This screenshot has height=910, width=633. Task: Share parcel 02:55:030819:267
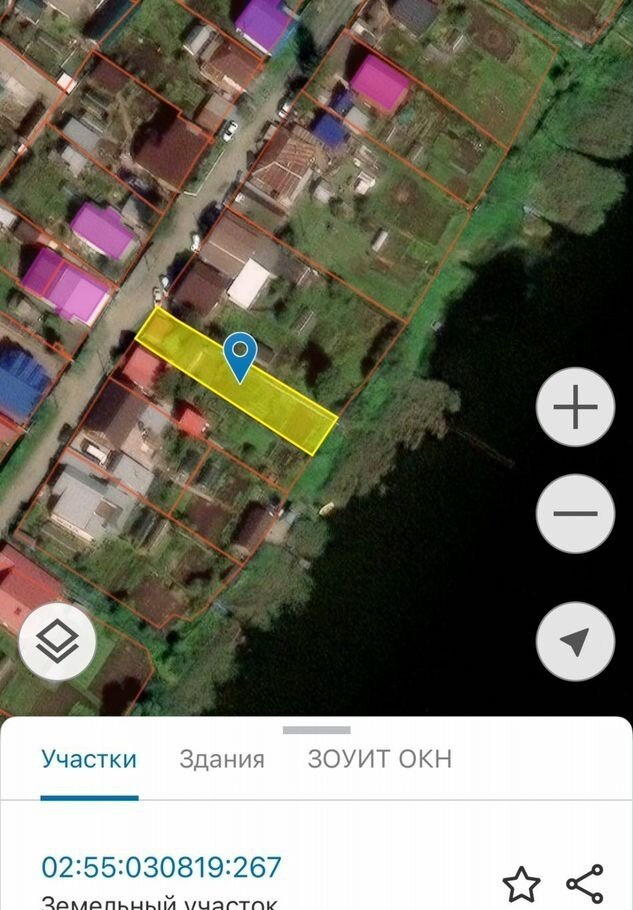pos(585,884)
